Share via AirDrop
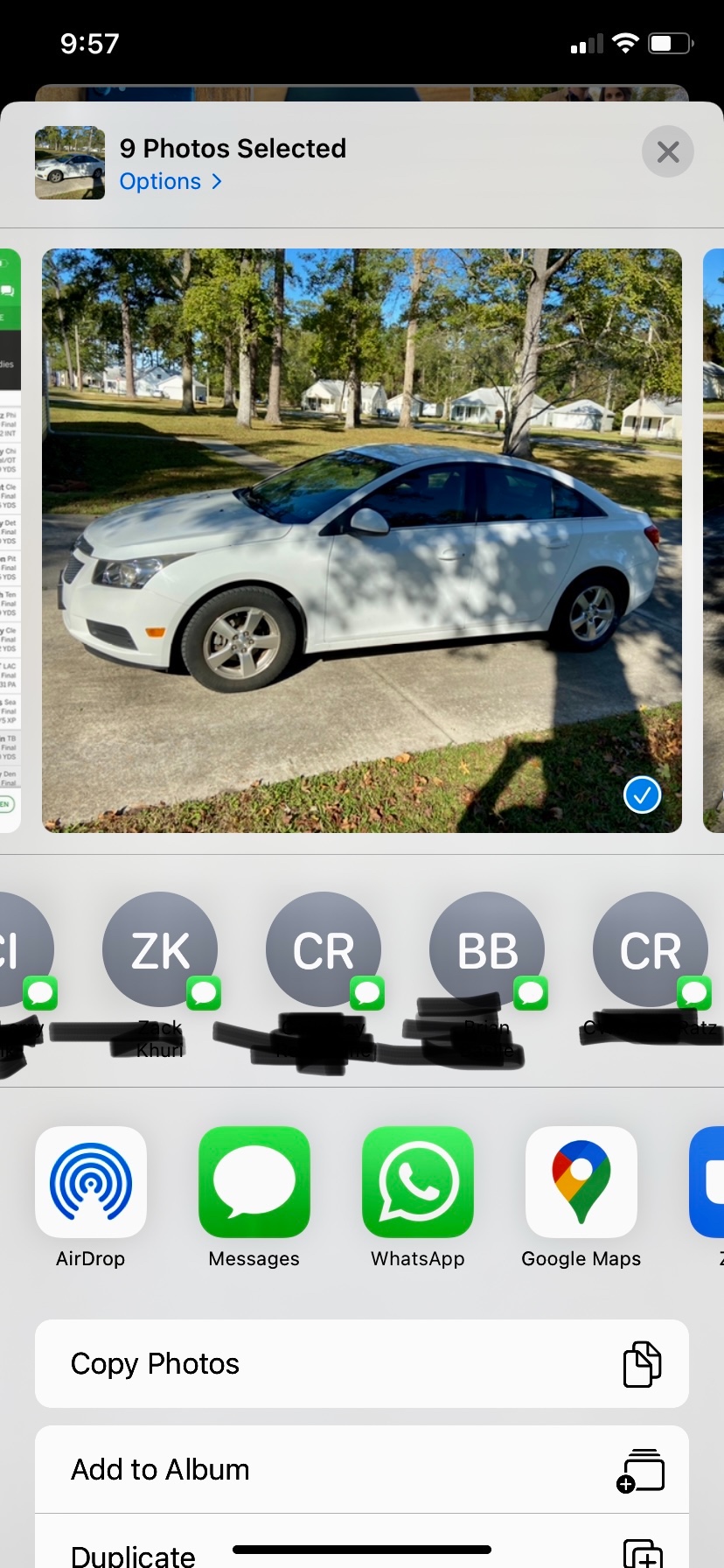724x1568 pixels. (91, 1182)
